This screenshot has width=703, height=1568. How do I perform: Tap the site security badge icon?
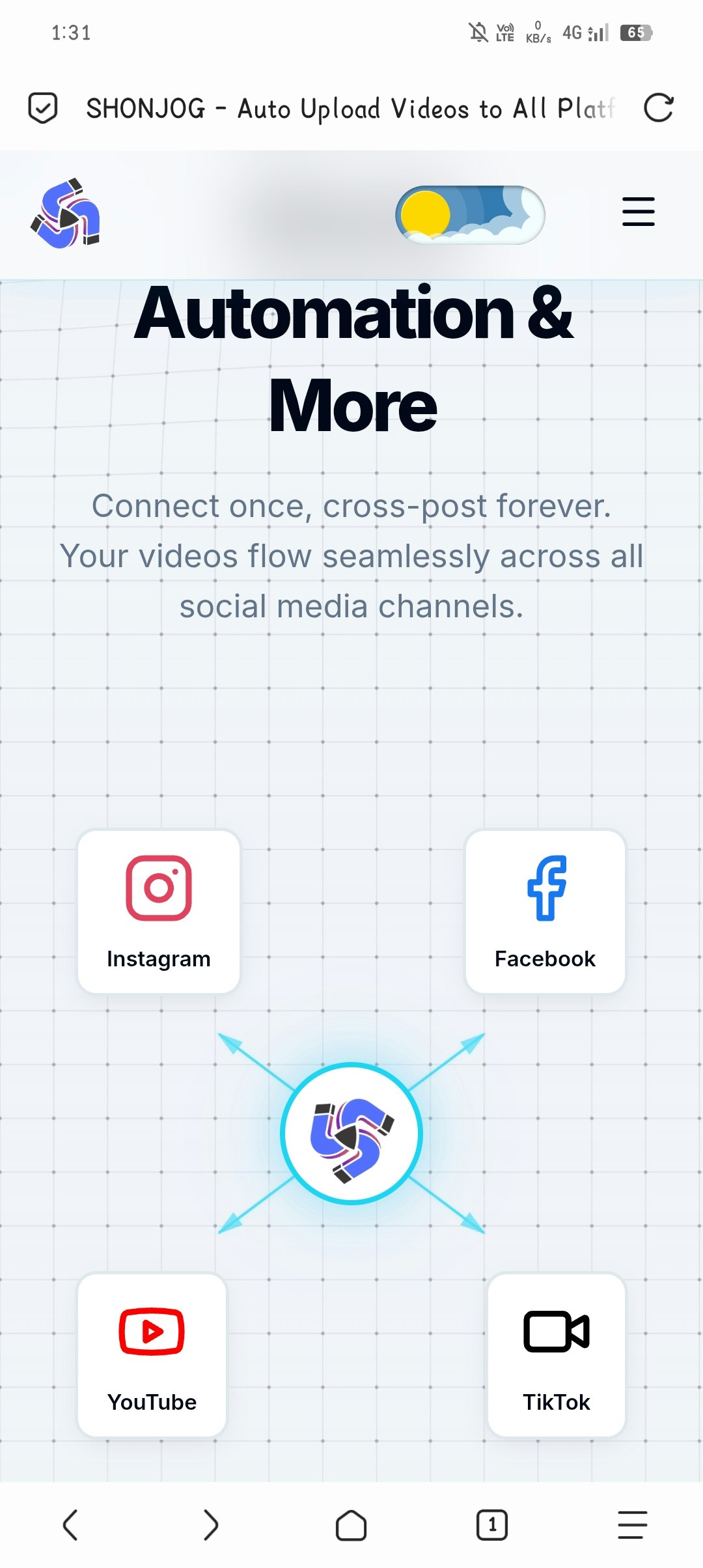pos(42,108)
